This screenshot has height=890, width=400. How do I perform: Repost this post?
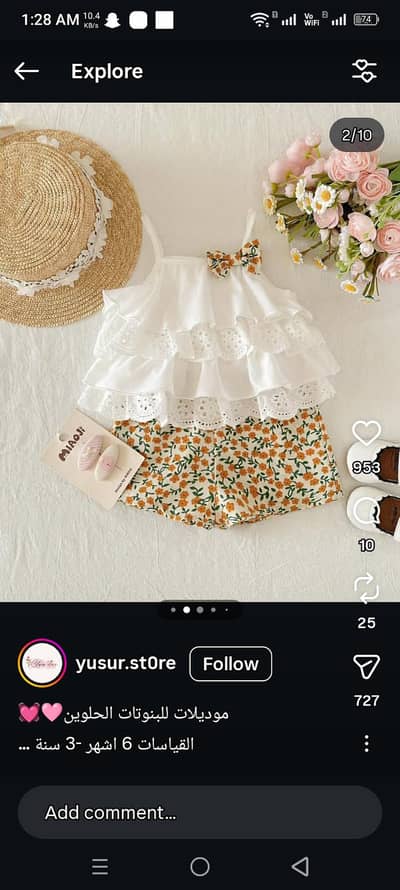366,588
